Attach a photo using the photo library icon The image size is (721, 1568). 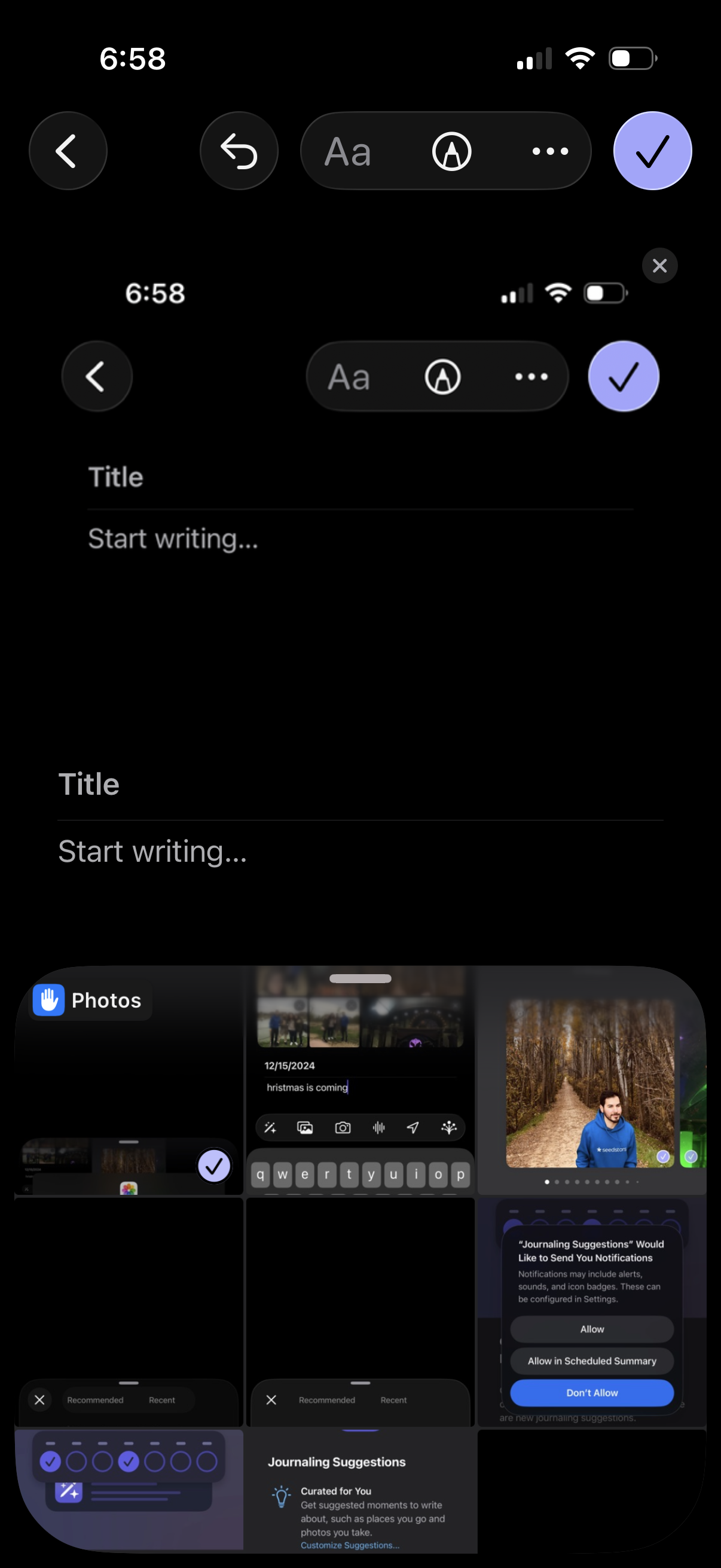(x=306, y=1127)
